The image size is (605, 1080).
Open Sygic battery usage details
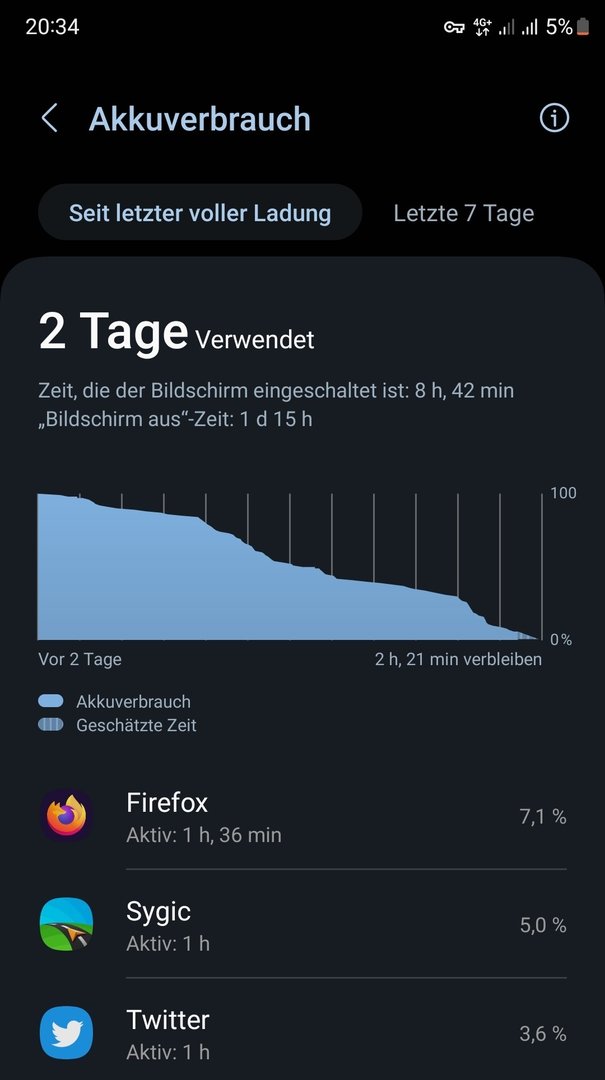click(x=302, y=925)
